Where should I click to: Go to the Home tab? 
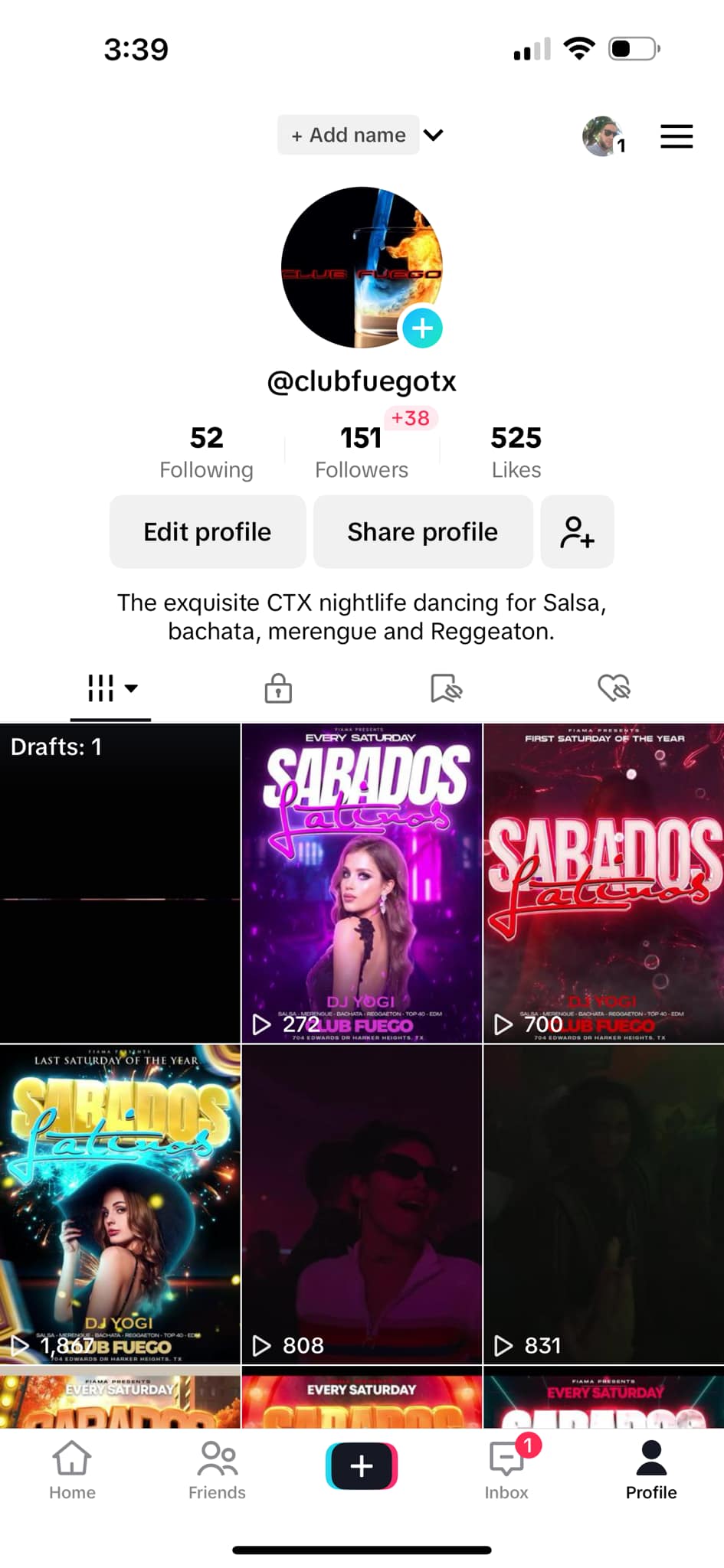72,1468
